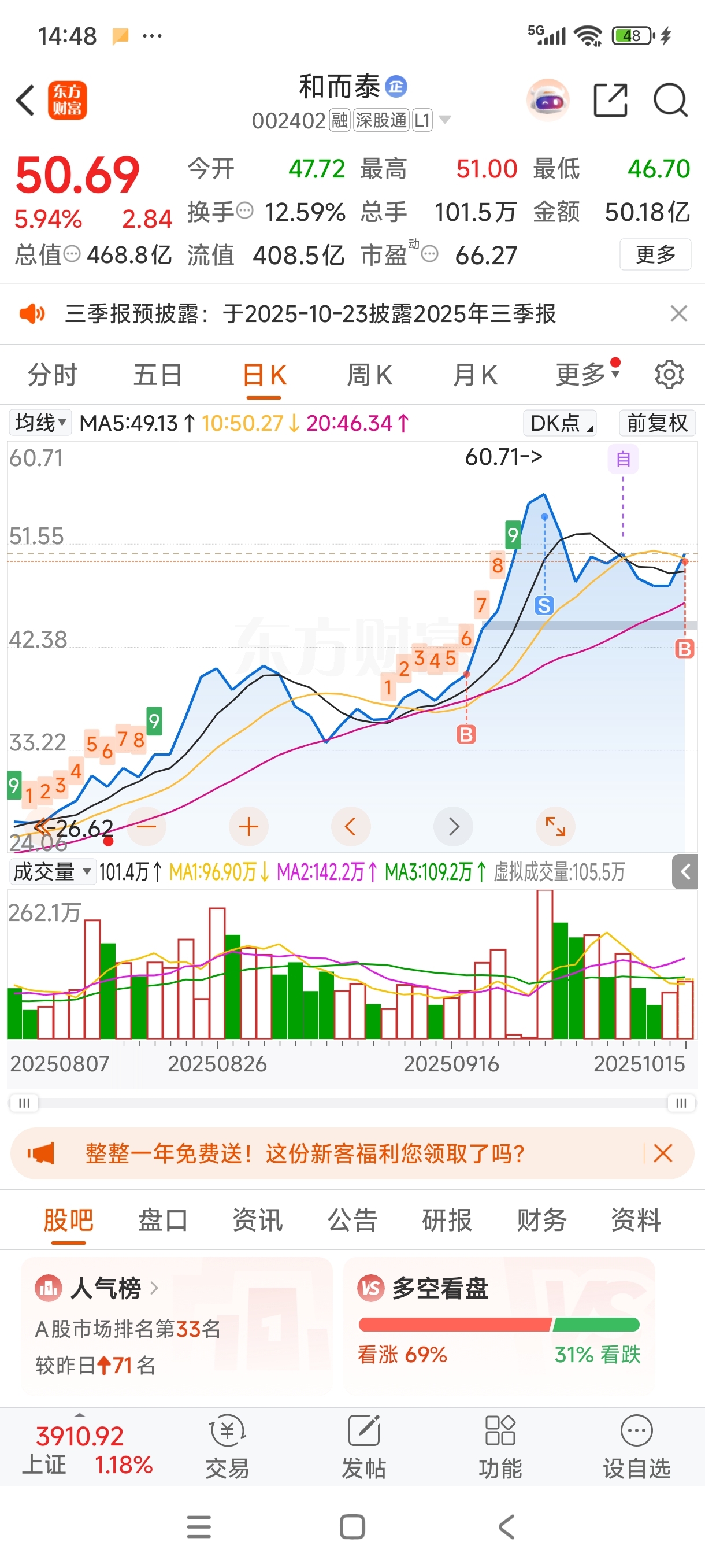Switch to 分时 chart tab
The image size is (705, 1568).
(53, 375)
